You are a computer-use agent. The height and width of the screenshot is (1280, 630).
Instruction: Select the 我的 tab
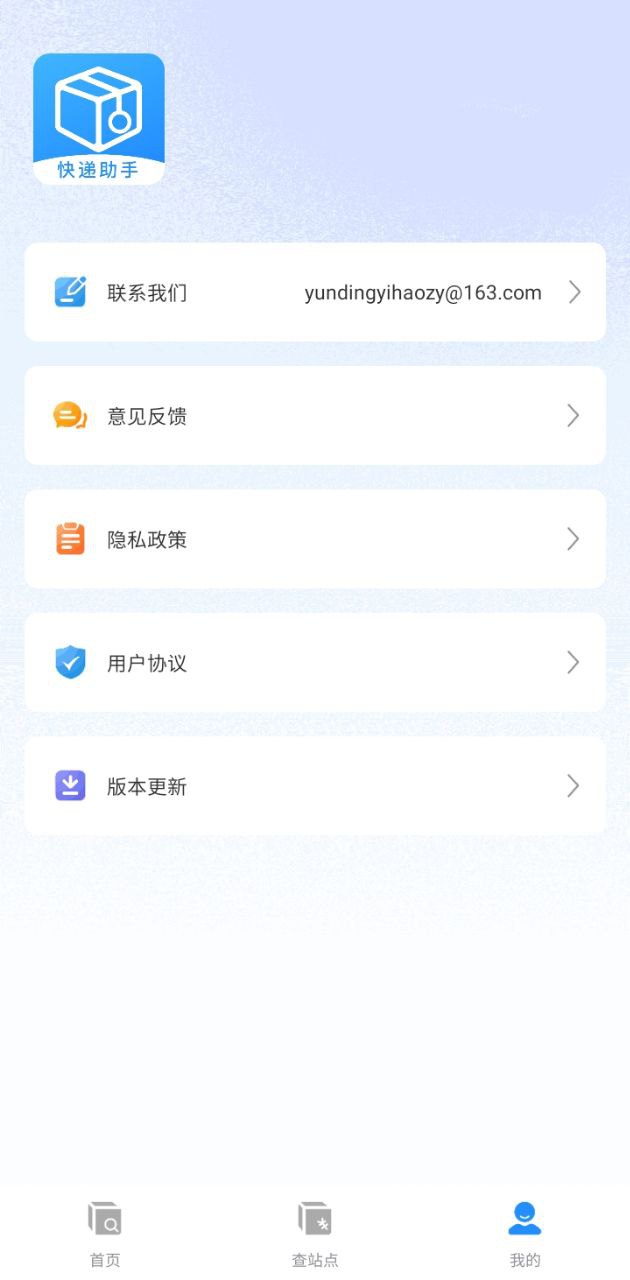(525, 1235)
